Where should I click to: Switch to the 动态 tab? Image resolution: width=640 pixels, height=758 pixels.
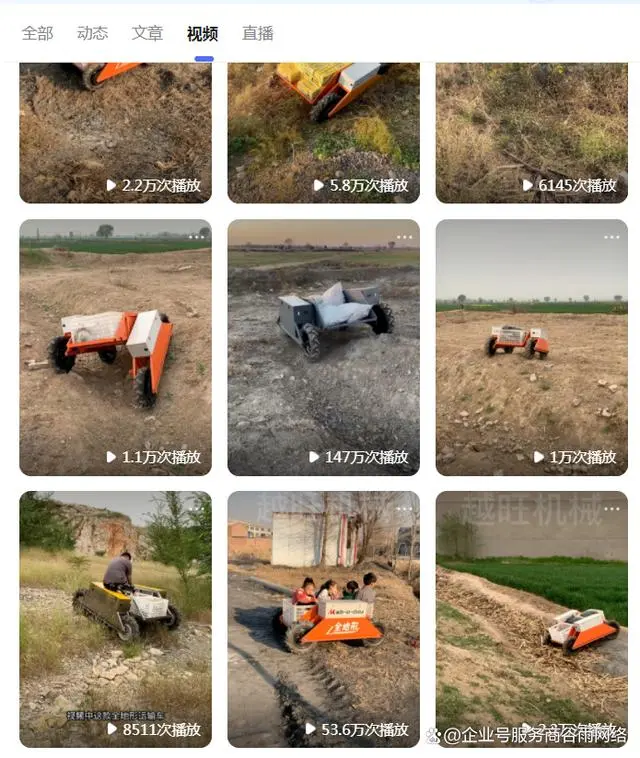click(x=92, y=33)
